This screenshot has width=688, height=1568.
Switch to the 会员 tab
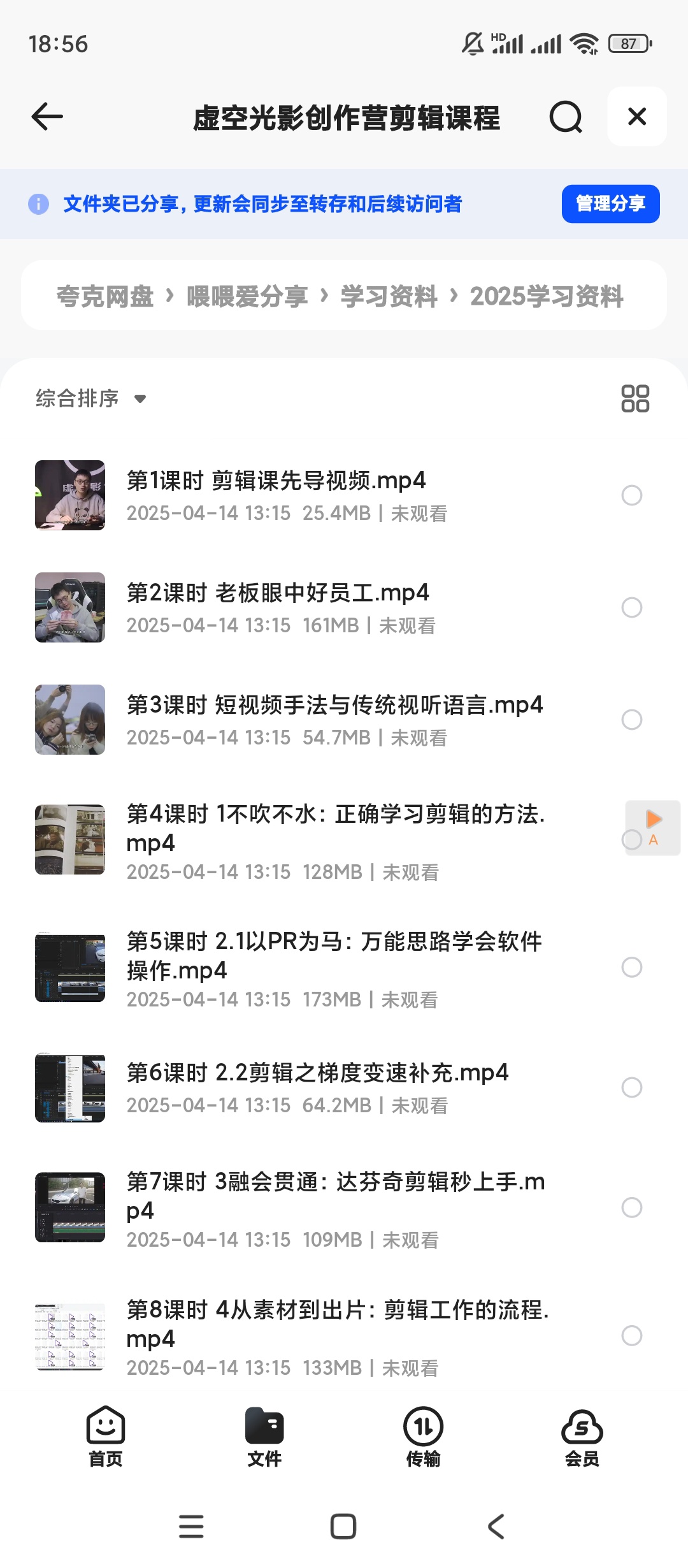(x=582, y=1437)
